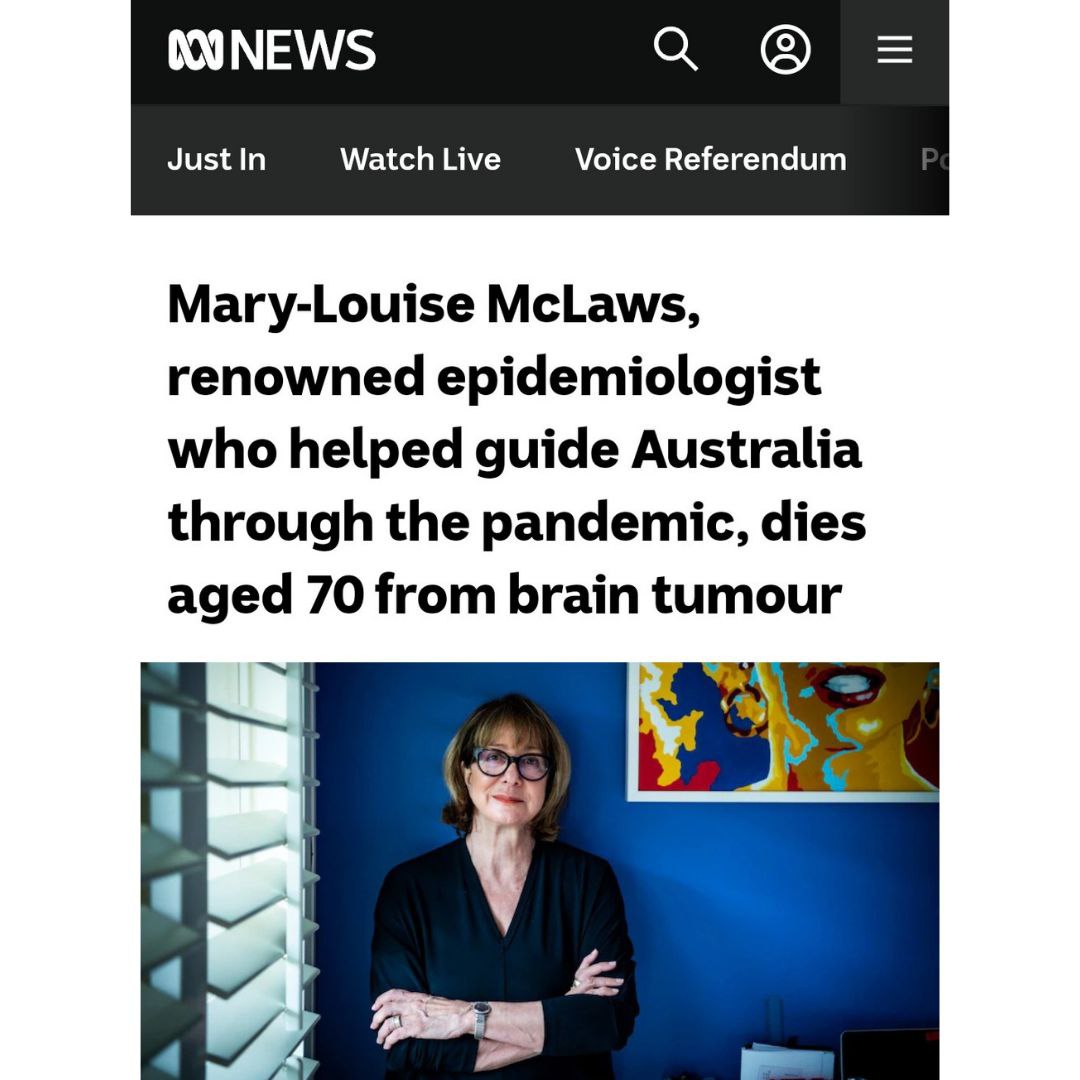
Task: Open the ABC News home logo
Action: click(272, 50)
